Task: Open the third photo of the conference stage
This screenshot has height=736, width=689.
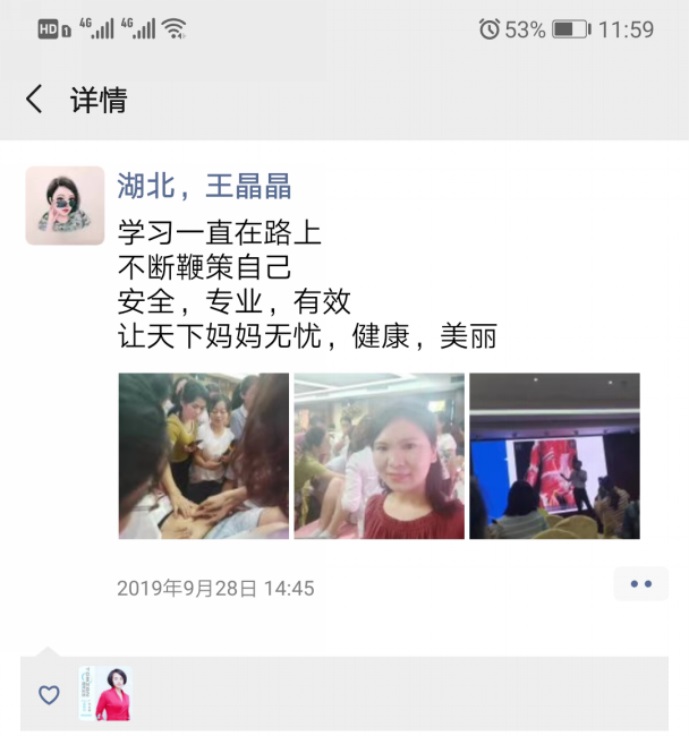Action: (554, 456)
